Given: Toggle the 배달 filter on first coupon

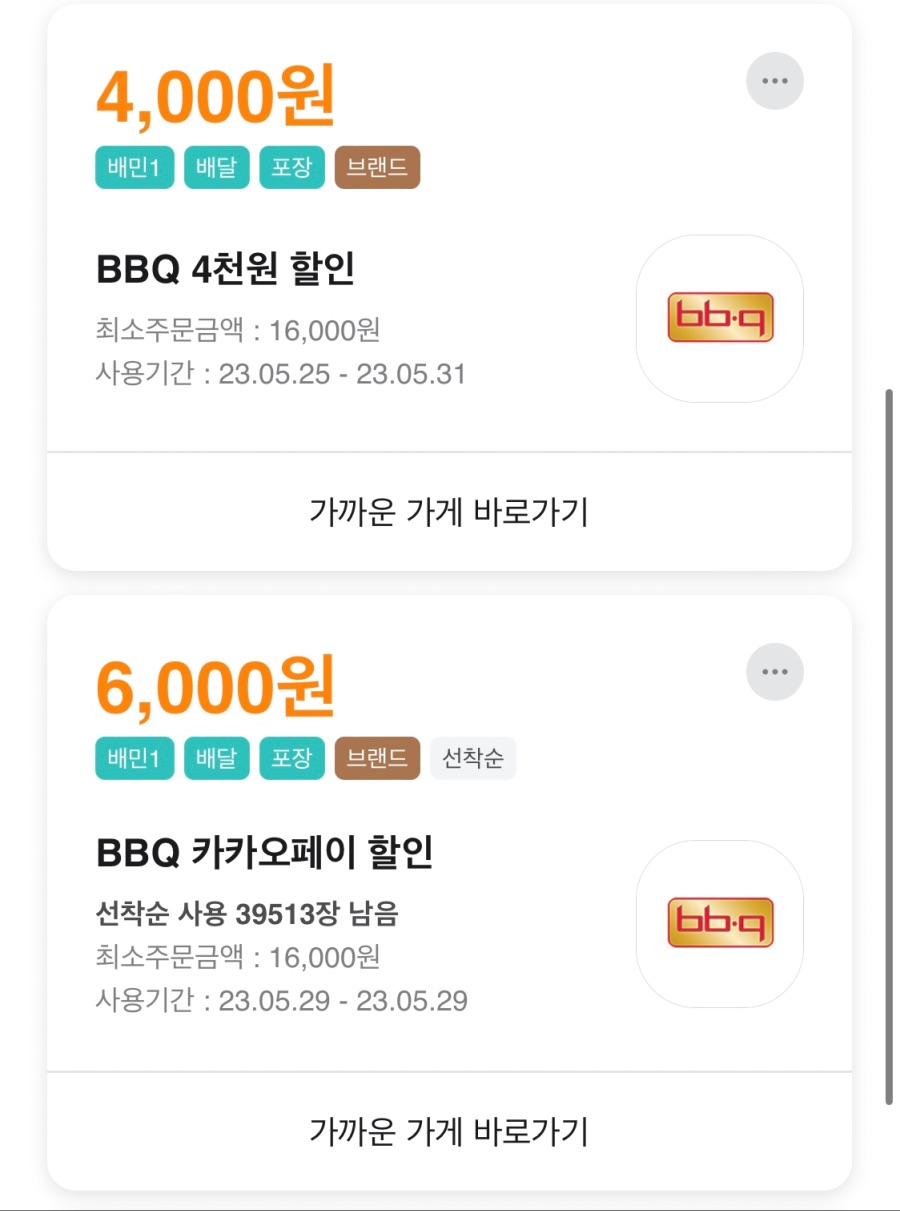Looking at the screenshot, I should click(x=216, y=167).
